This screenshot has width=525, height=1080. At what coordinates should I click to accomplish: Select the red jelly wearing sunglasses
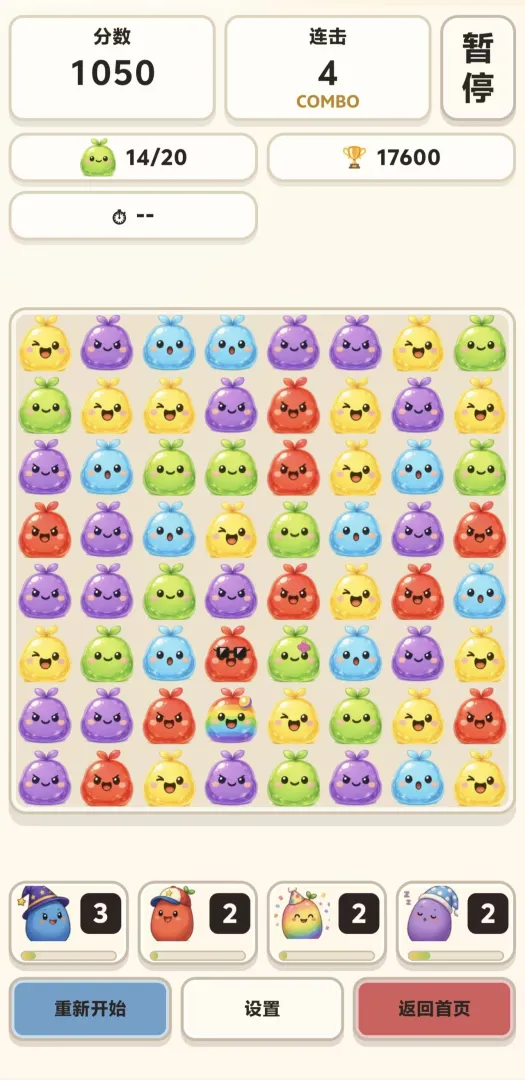(231, 654)
